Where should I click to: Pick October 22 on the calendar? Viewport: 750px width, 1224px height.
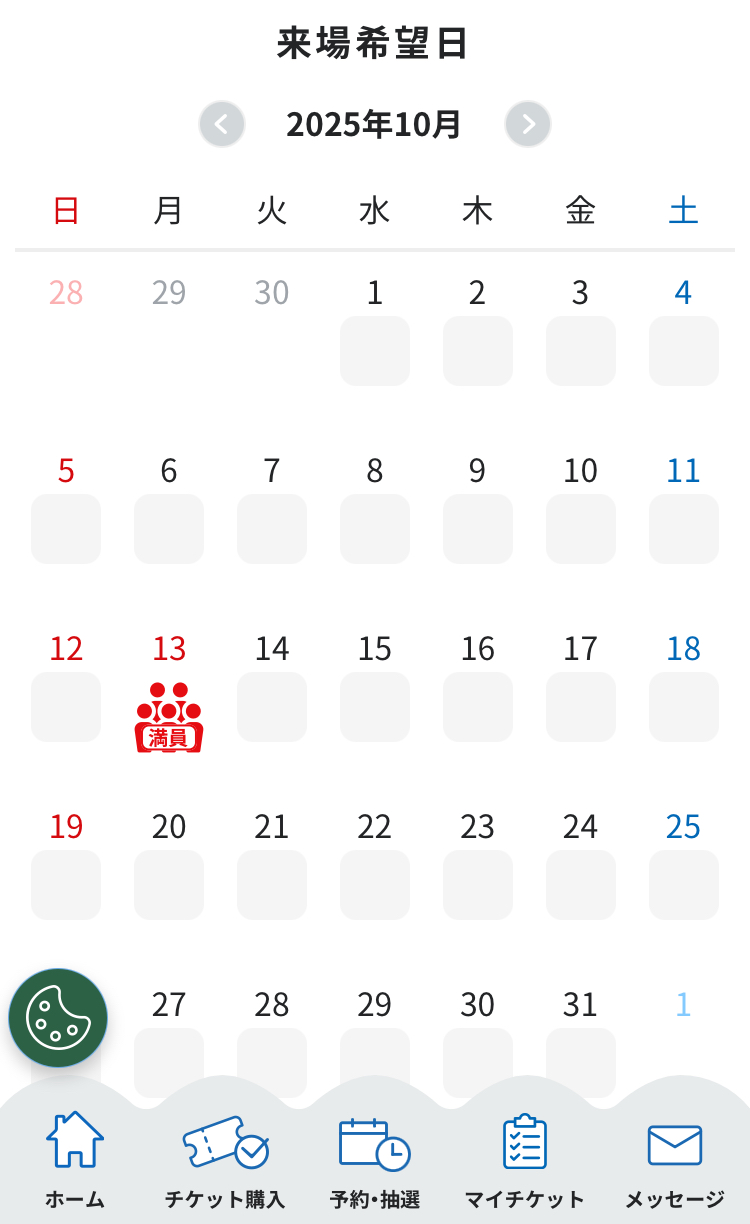tap(375, 884)
